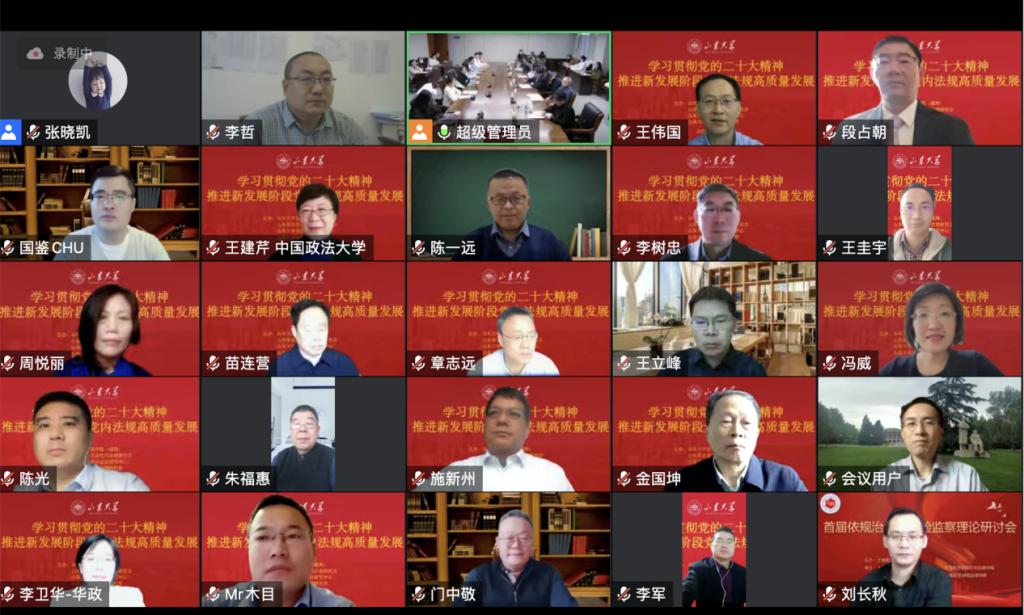Tap 王伟国's participant tile

tap(713, 88)
